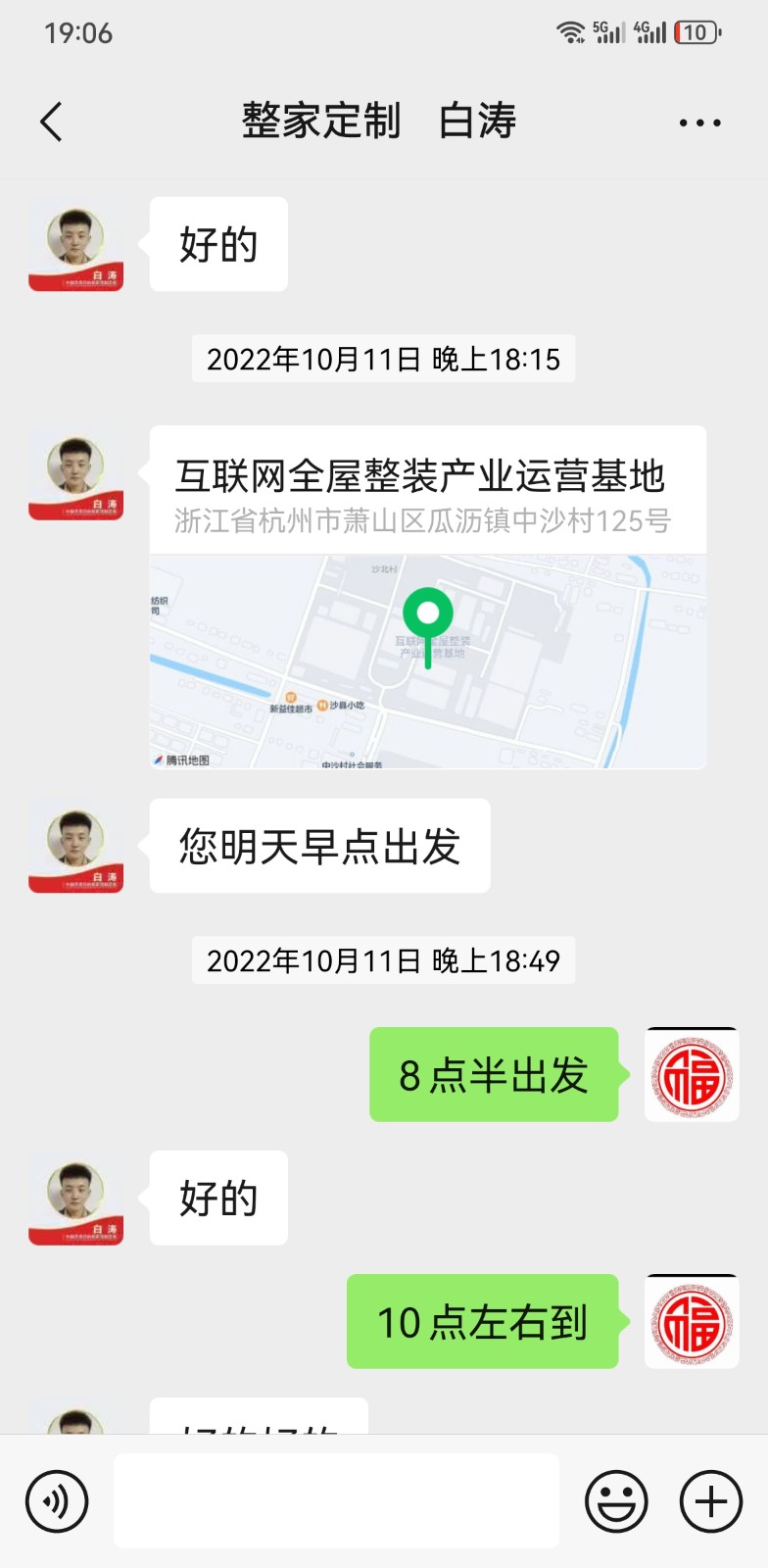768x1568 pixels.
Task: Tap my 福 avatar beside 8点半出发
Action: pos(692,1074)
